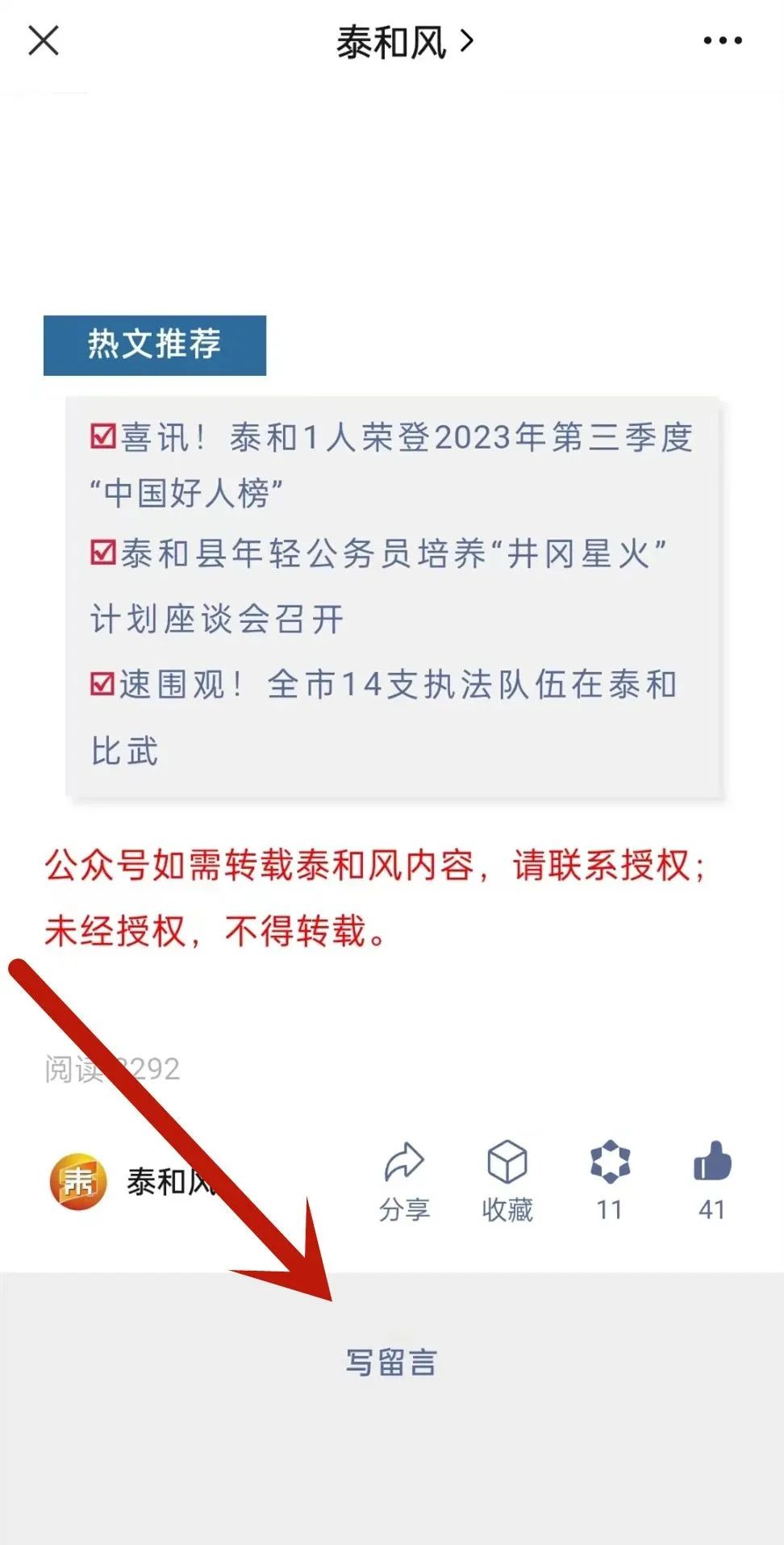Save article with 收藏
Viewport: 784px width, 1545px height.
507,1180
